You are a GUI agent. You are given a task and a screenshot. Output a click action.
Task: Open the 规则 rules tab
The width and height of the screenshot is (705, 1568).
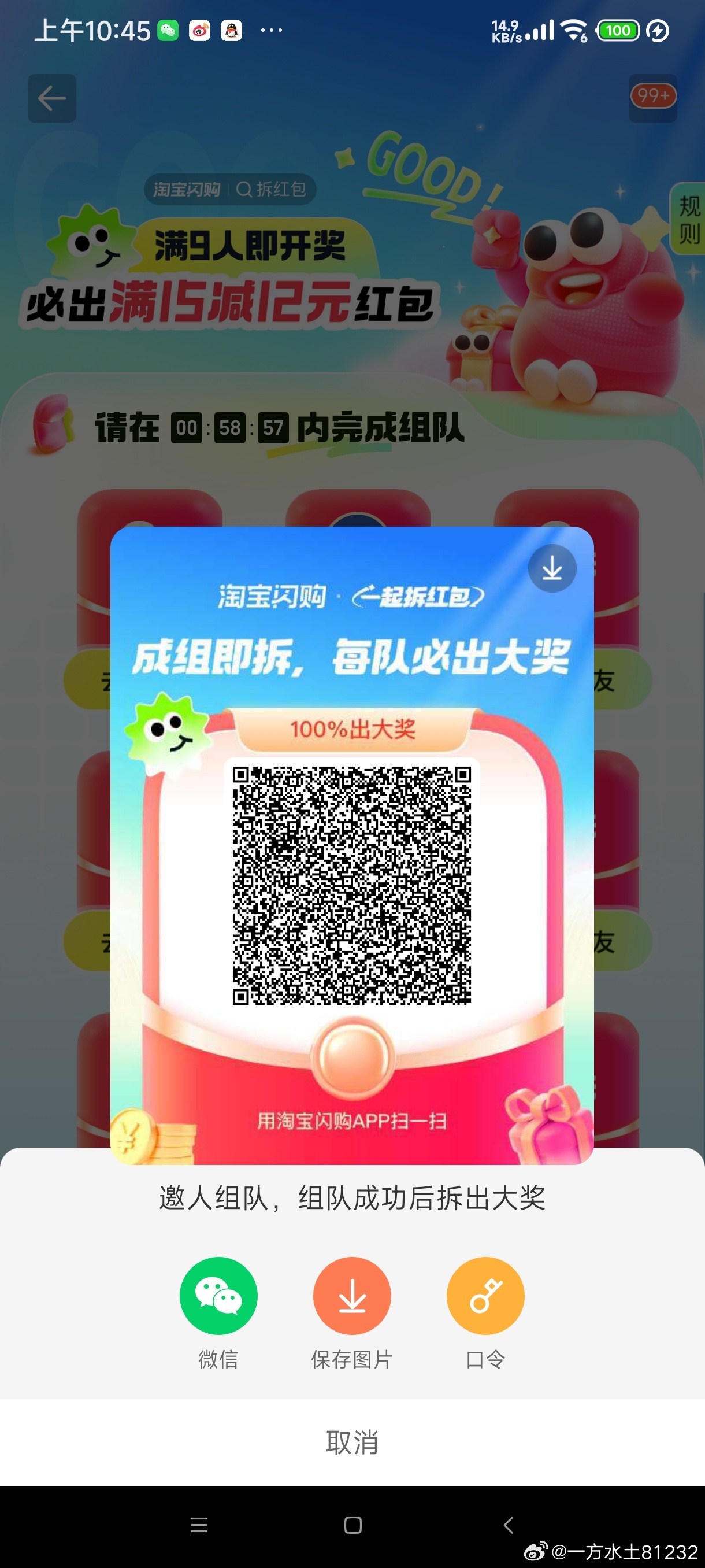[689, 219]
